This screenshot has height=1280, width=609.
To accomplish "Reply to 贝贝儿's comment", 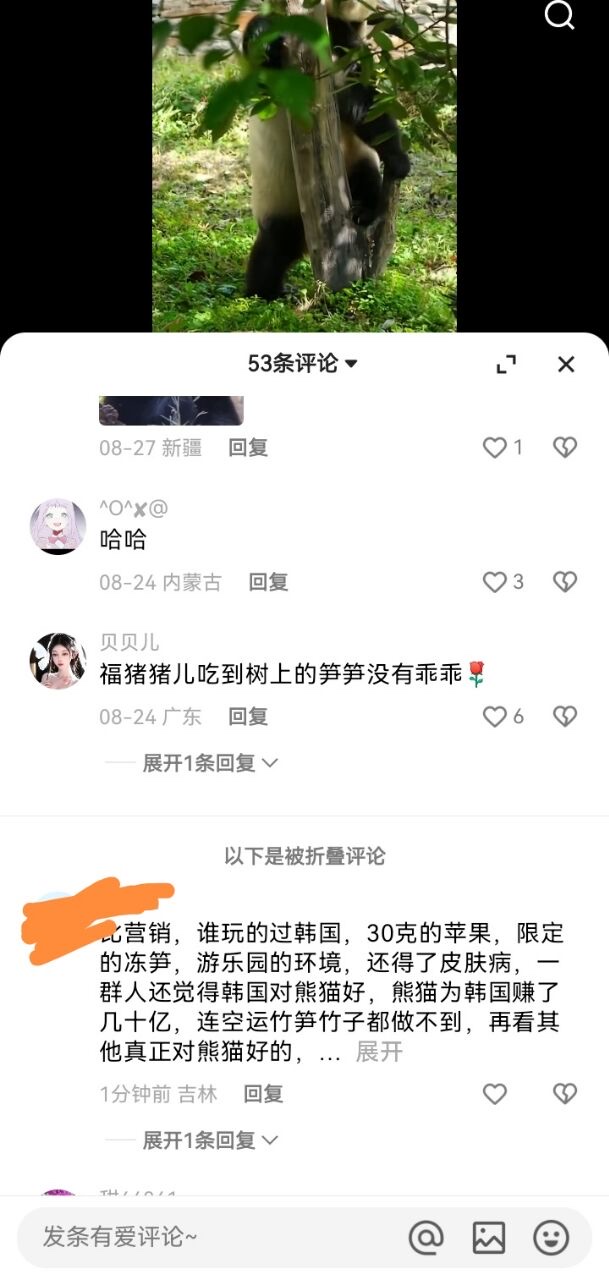I will pyautogui.click(x=248, y=716).
